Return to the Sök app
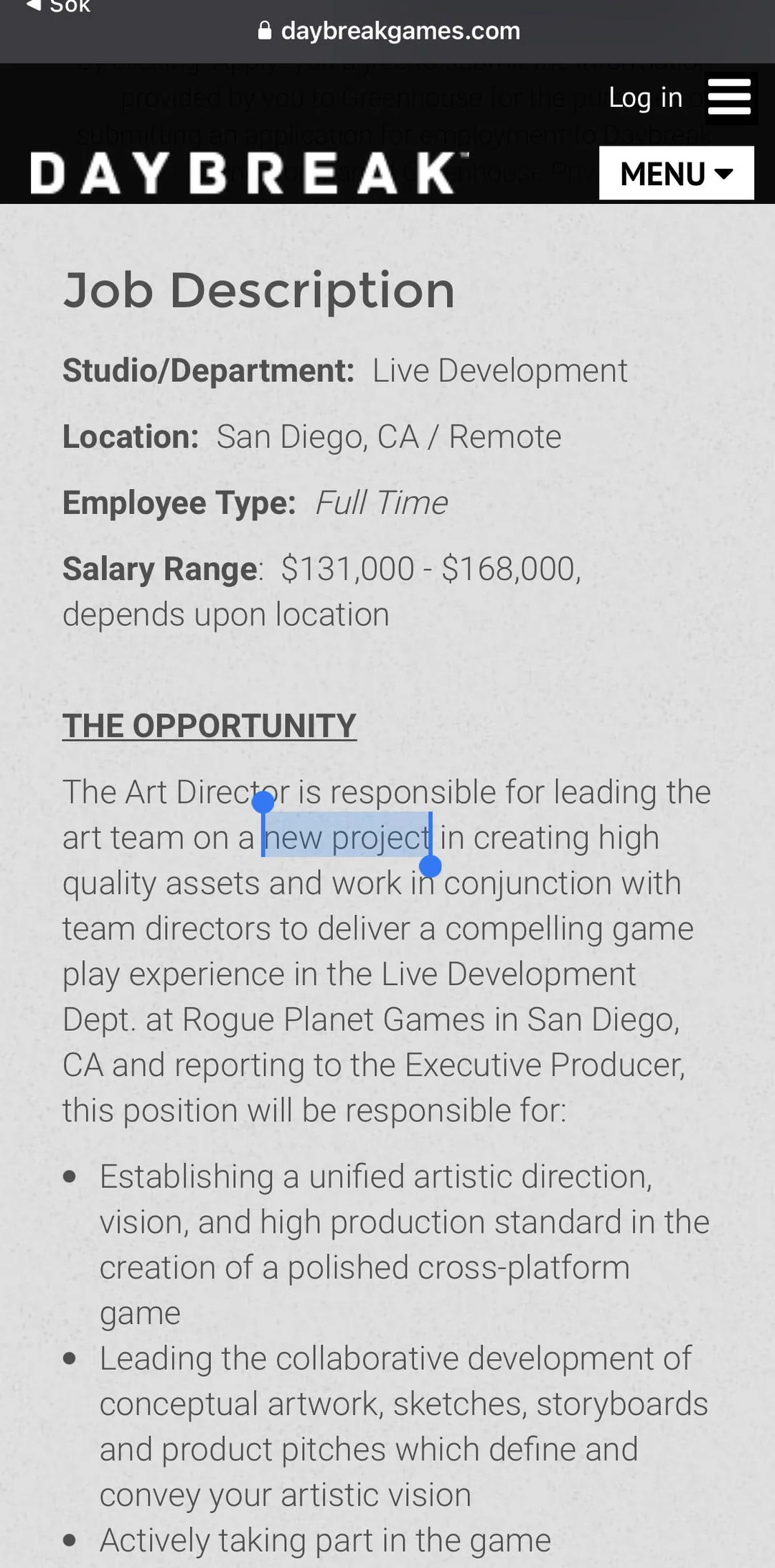 [x=59, y=7]
